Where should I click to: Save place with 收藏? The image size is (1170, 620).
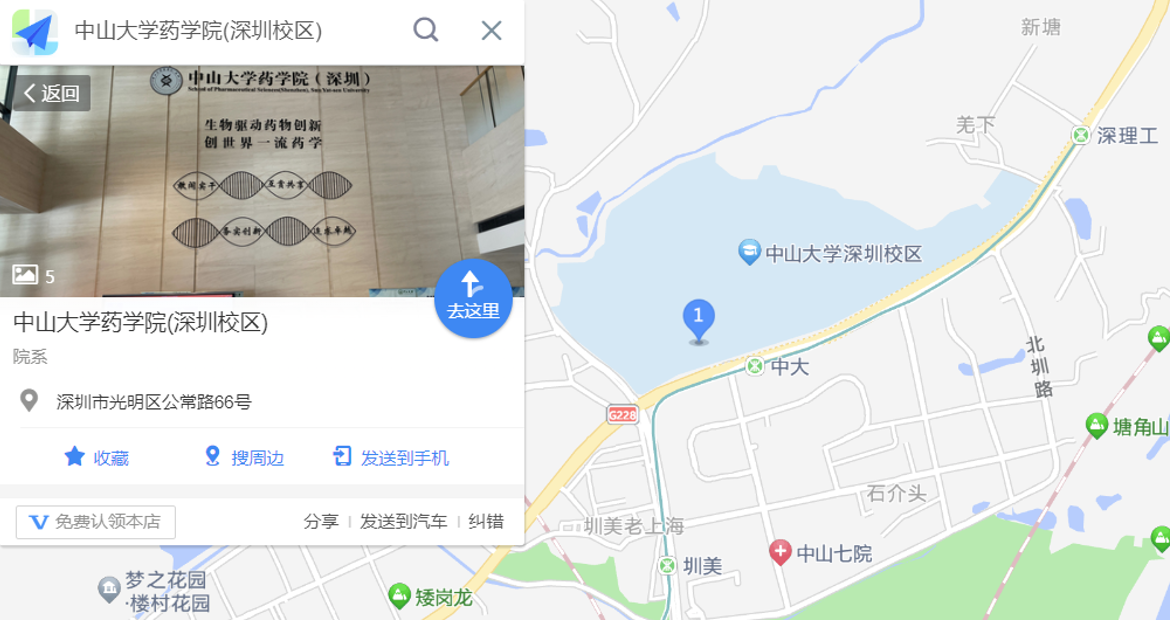click(x=97, y=457)
